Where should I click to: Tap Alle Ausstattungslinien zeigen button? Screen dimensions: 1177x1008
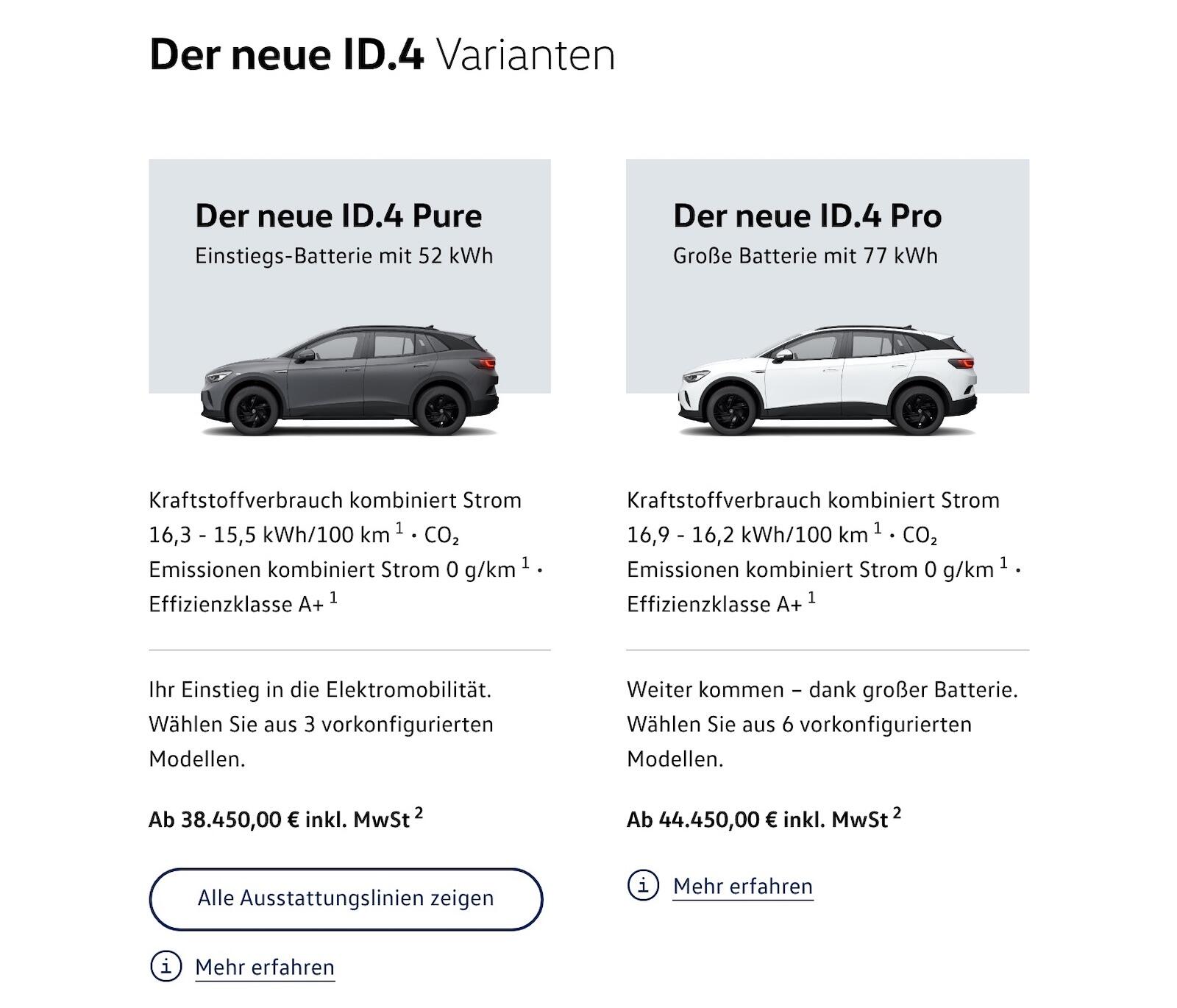click(x=346, y=898)
